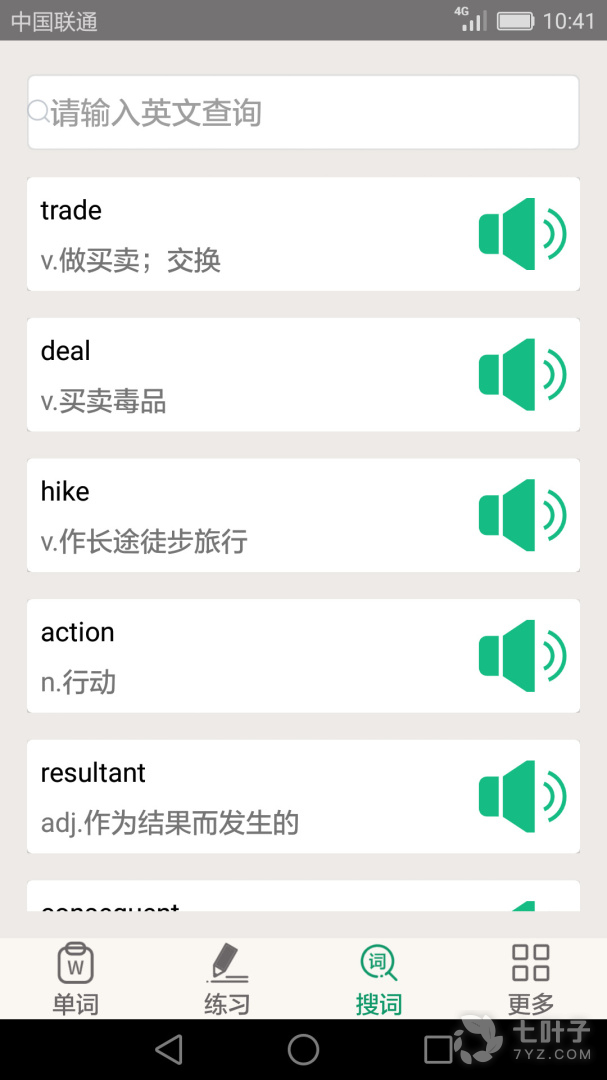
Task: Open the 更多 more tab
Action: coord(531,979)
